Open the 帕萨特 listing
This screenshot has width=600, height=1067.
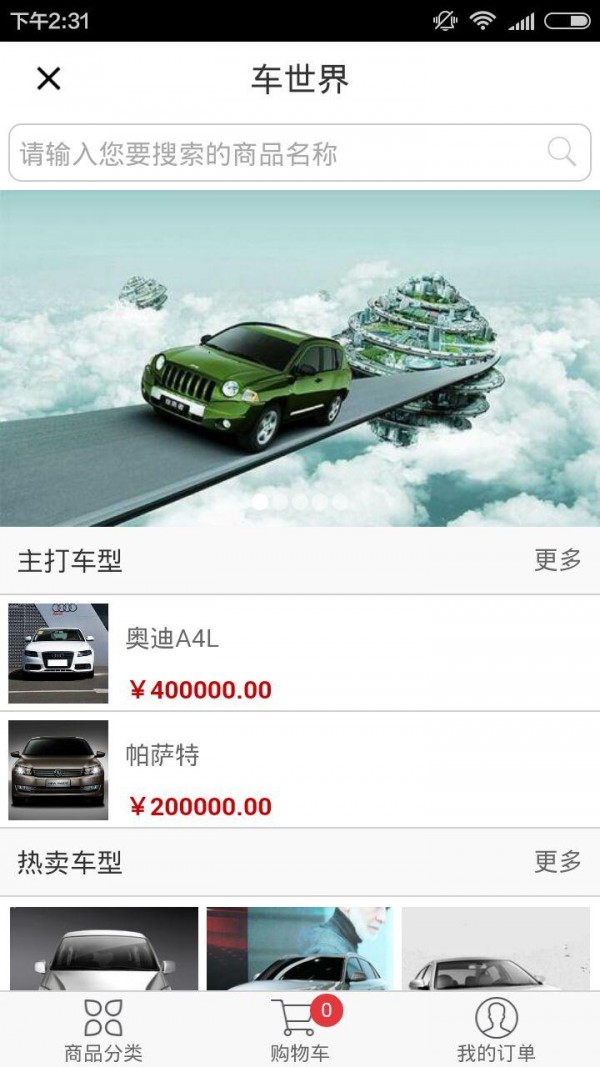(300, 770)
